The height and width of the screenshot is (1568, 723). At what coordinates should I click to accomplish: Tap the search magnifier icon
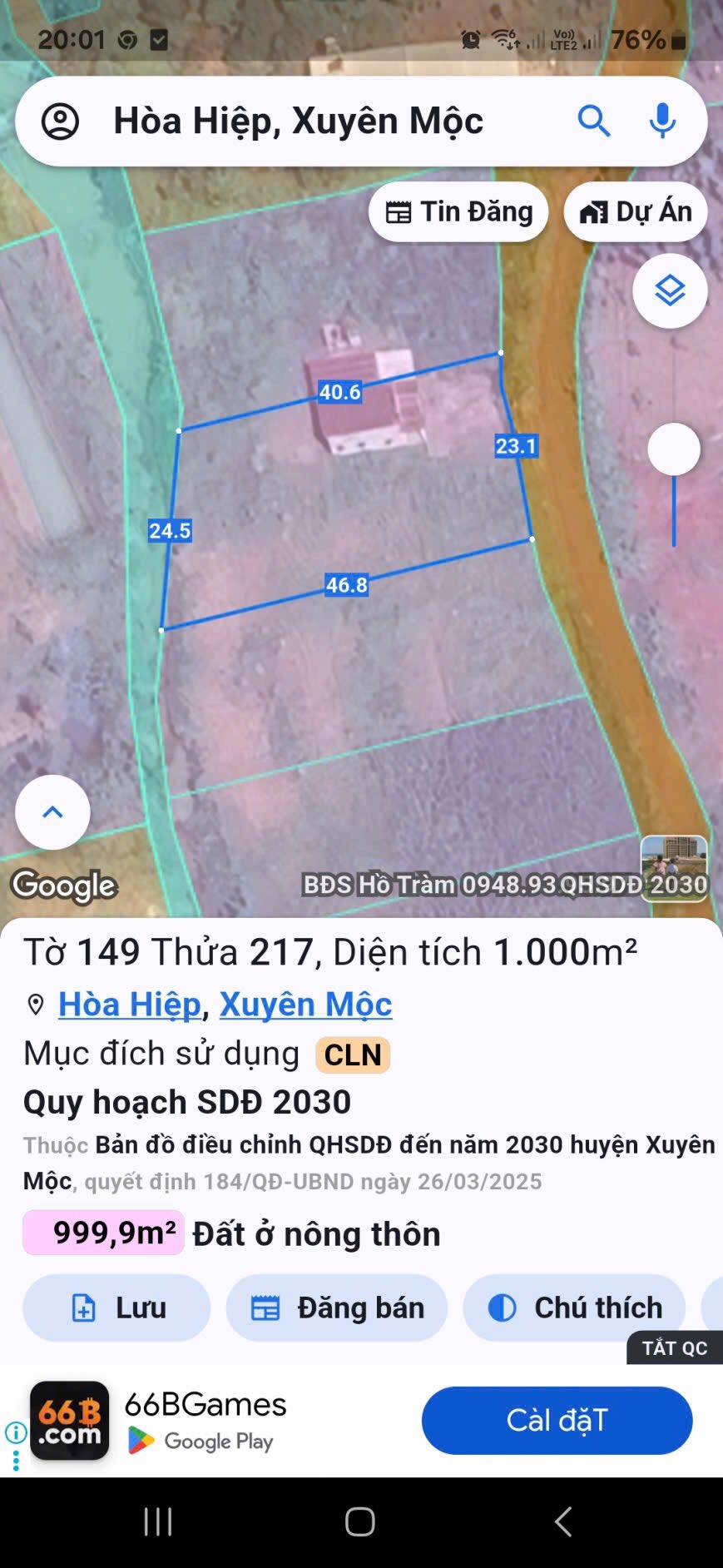(x=595, y=121)
